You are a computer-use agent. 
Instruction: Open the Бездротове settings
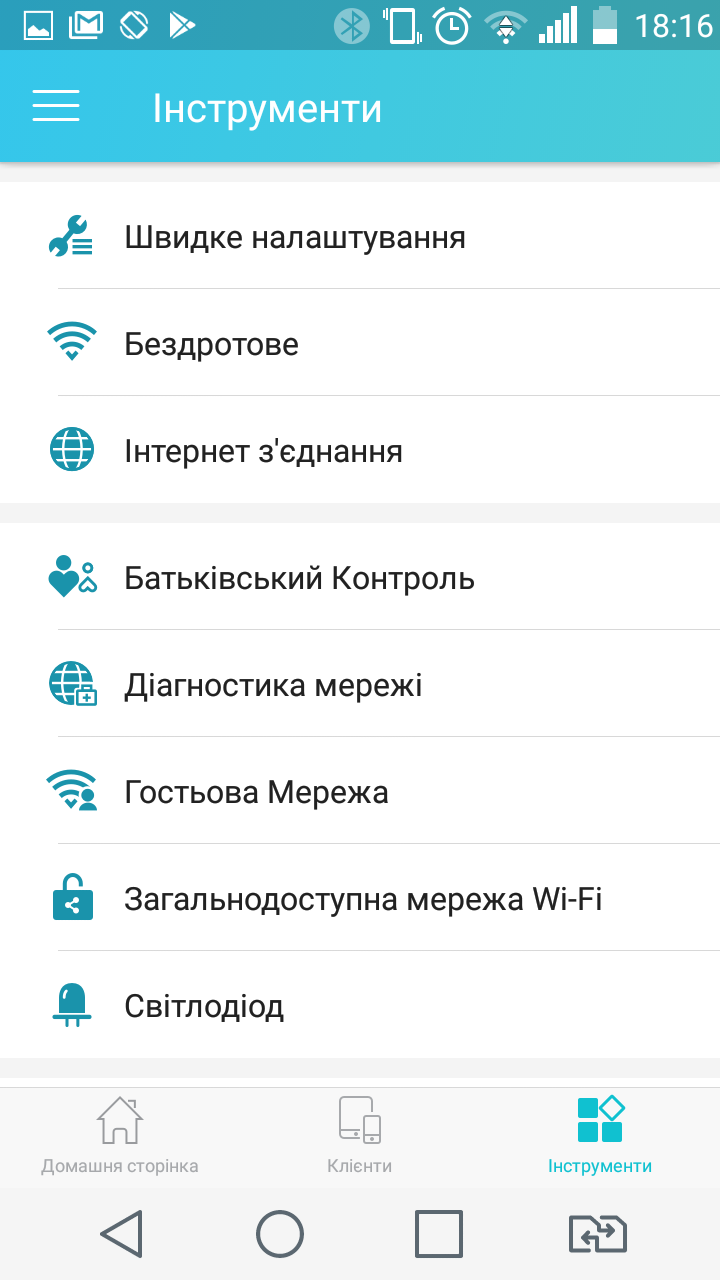pyautogui.click(x=360, y=344)
